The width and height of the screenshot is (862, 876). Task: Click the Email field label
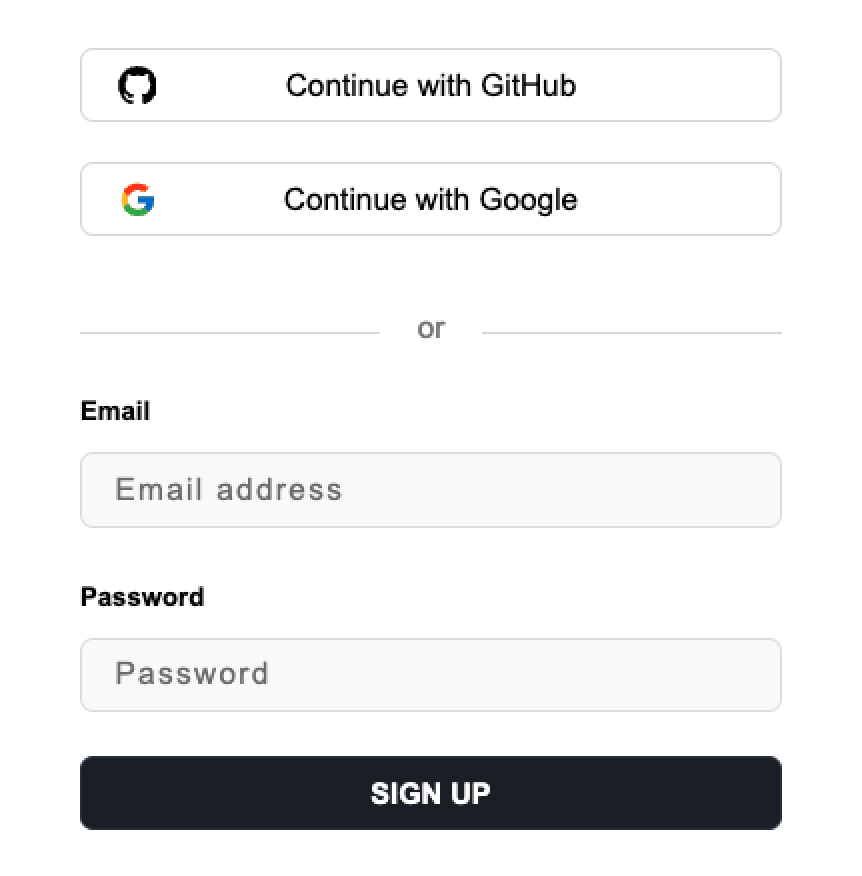(115, 411)
